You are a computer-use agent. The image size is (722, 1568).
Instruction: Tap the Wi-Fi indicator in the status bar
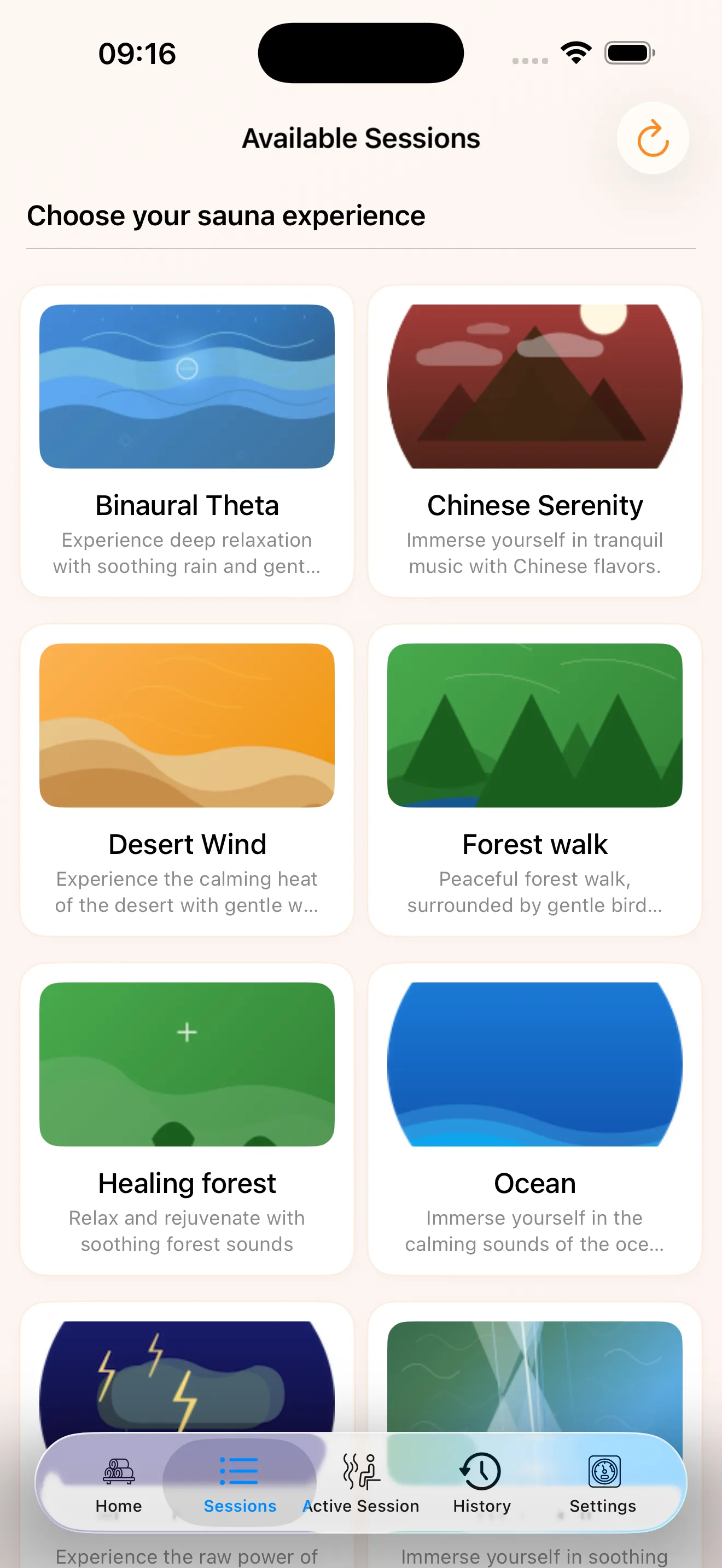click(x=575, y=52)
